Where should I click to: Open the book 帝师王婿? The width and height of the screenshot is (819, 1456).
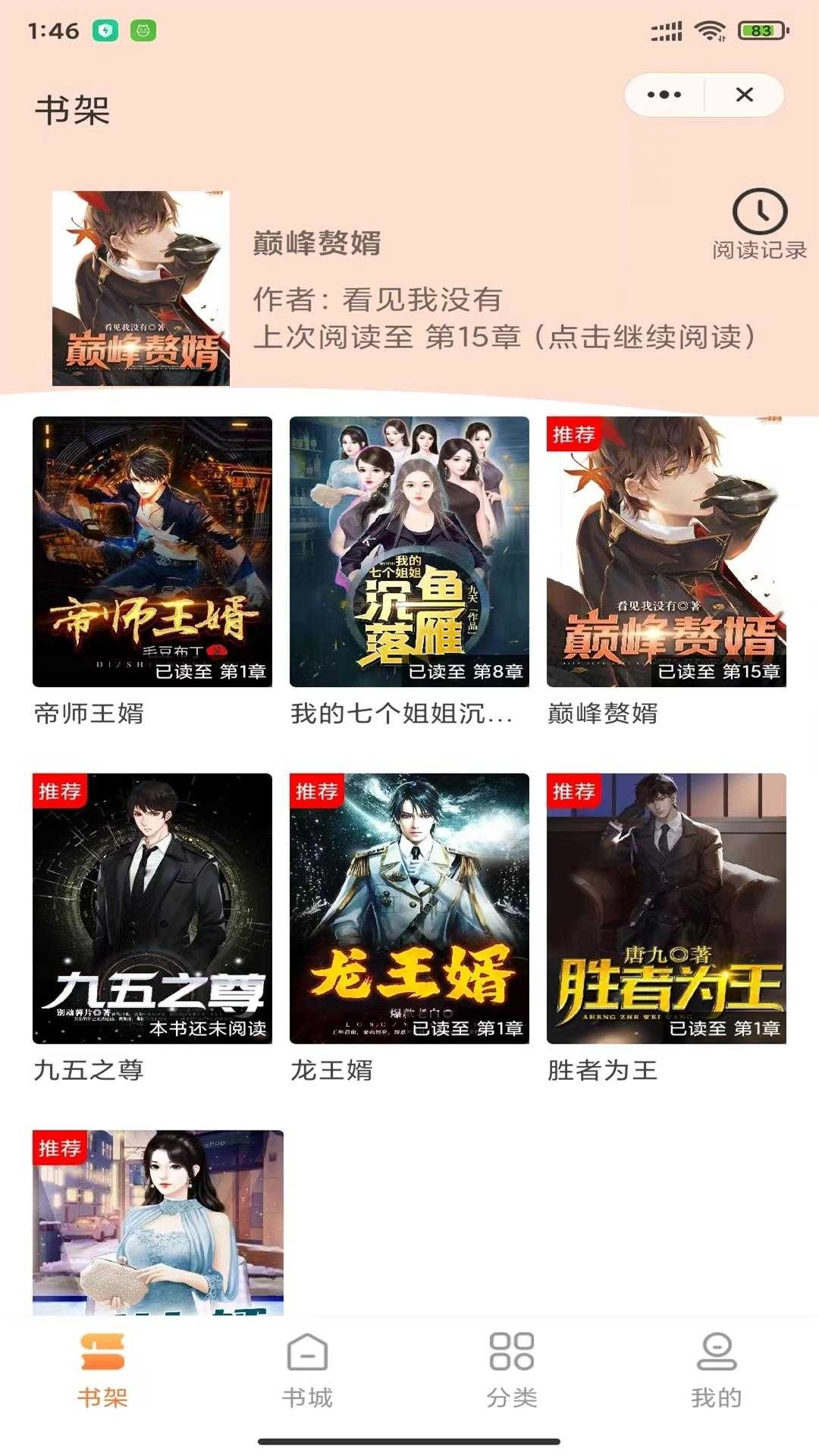pyautogui.click(x=152, y=551)
